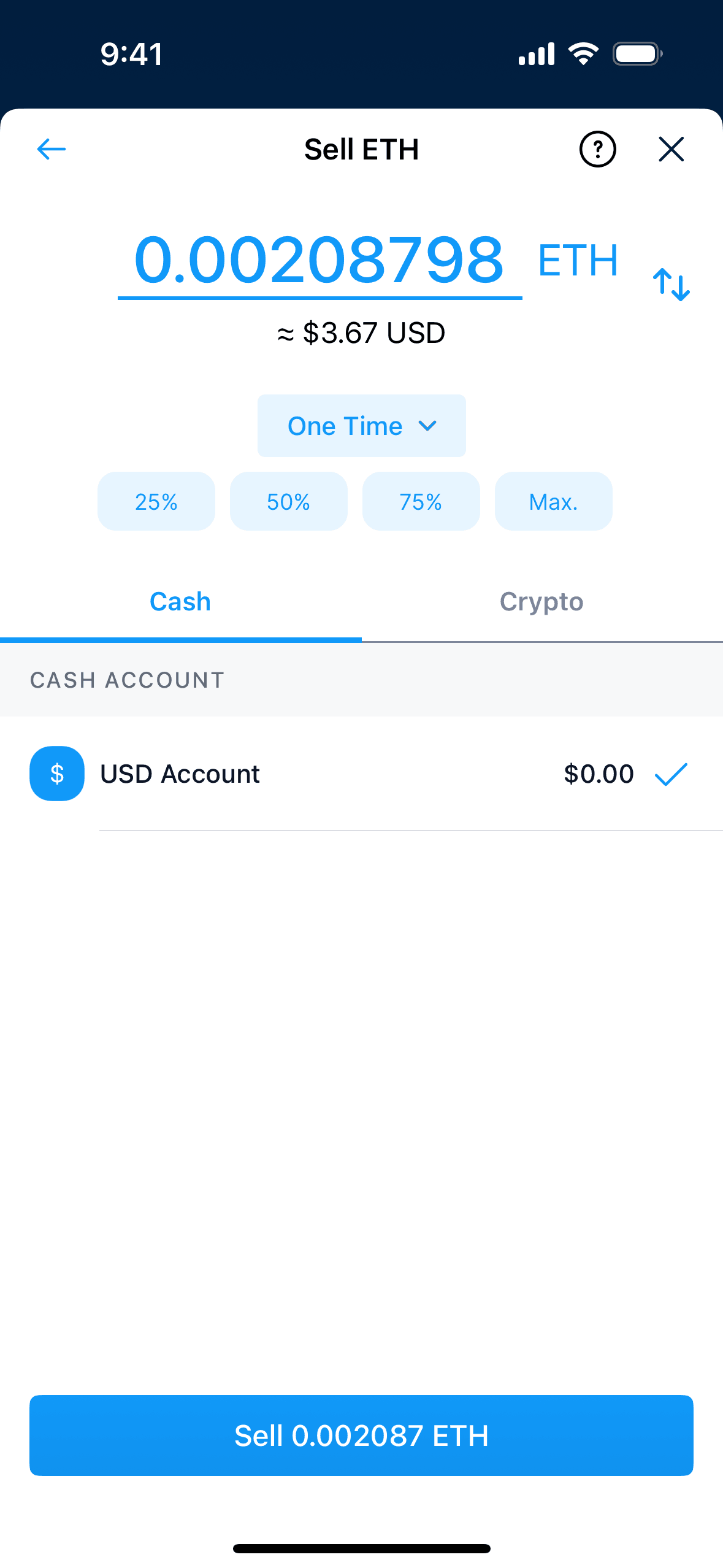Open the help question mark icon
This screenshot has height=1568, width=723.
tap(597, 149)
